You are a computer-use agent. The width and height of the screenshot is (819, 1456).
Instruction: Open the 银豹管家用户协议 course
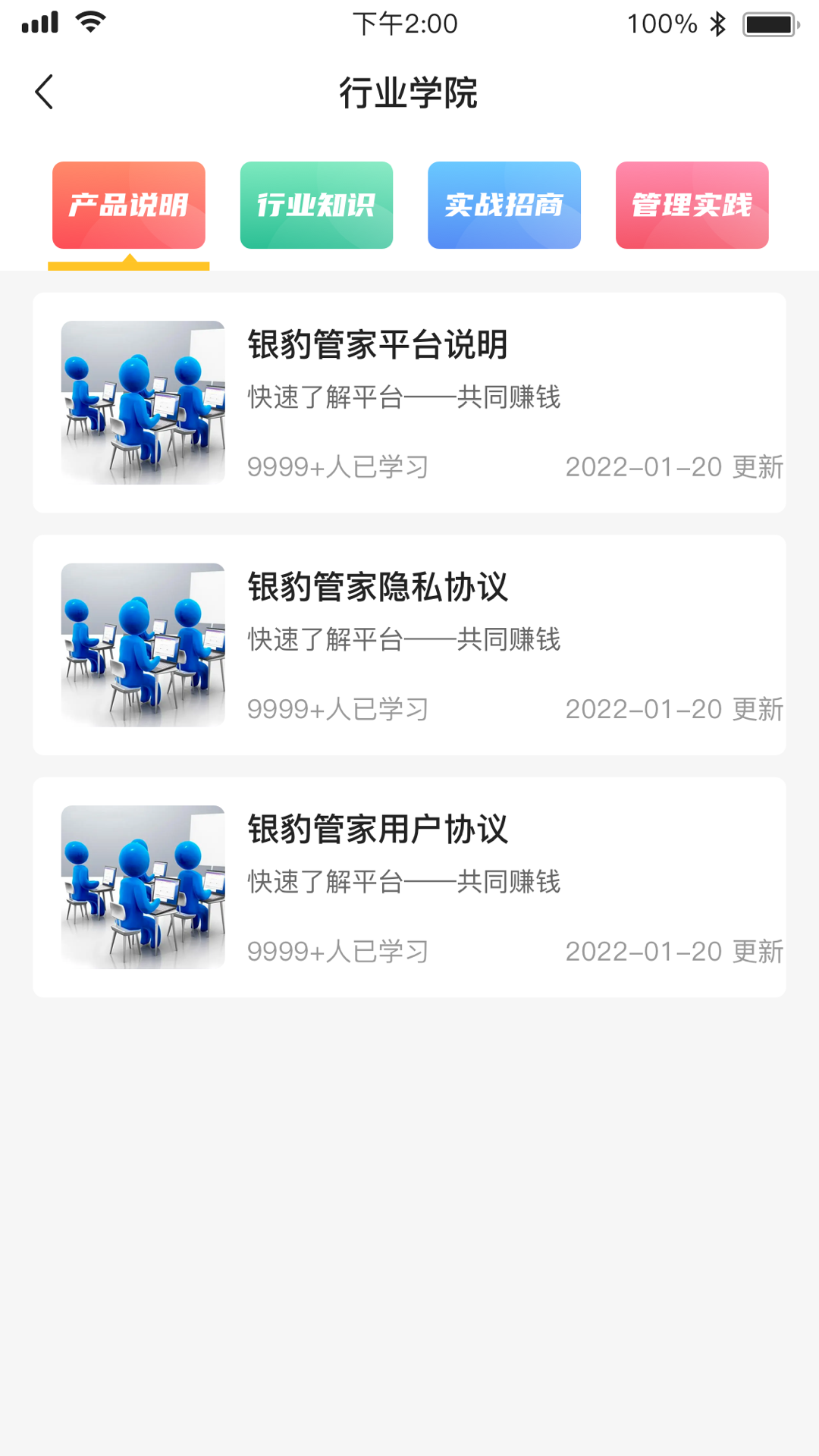click(409, 887)
